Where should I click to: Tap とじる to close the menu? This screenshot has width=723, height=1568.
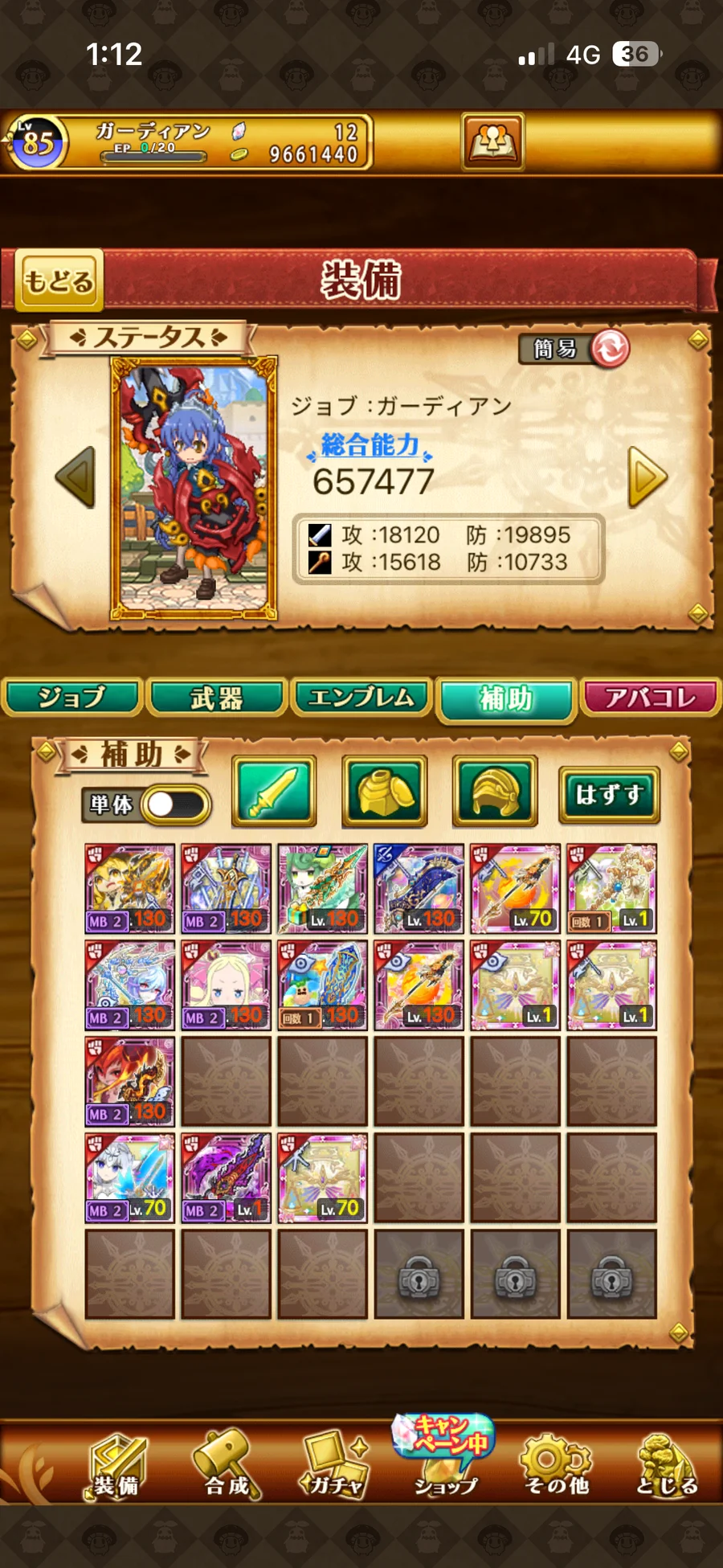[666, 1467]
